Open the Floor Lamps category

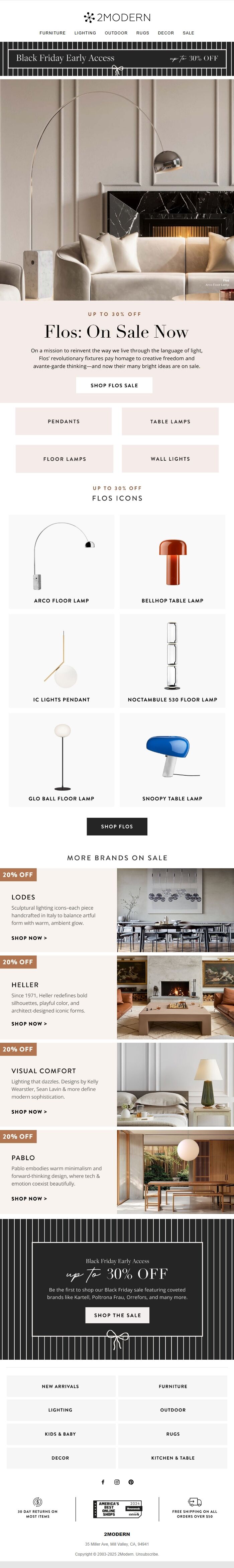pos(64,459)
